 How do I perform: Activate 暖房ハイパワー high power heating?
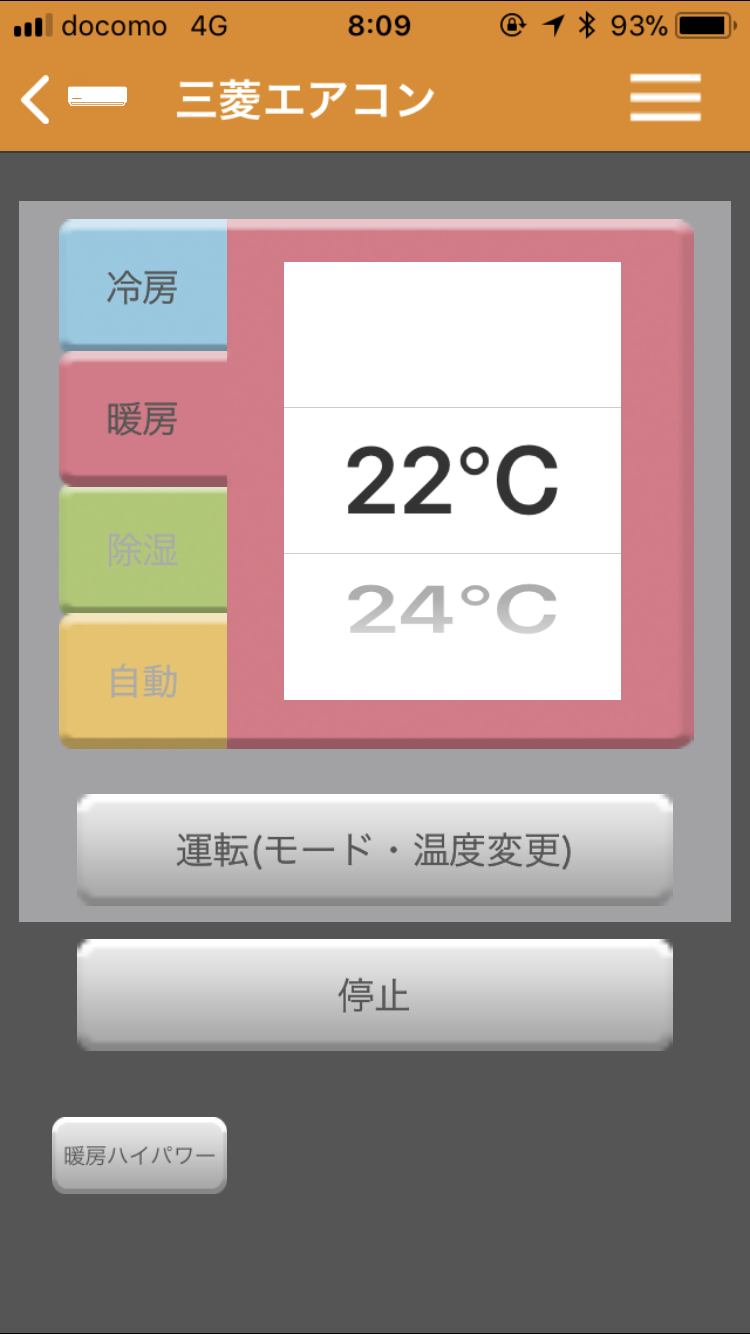(x=139, y=1155)
